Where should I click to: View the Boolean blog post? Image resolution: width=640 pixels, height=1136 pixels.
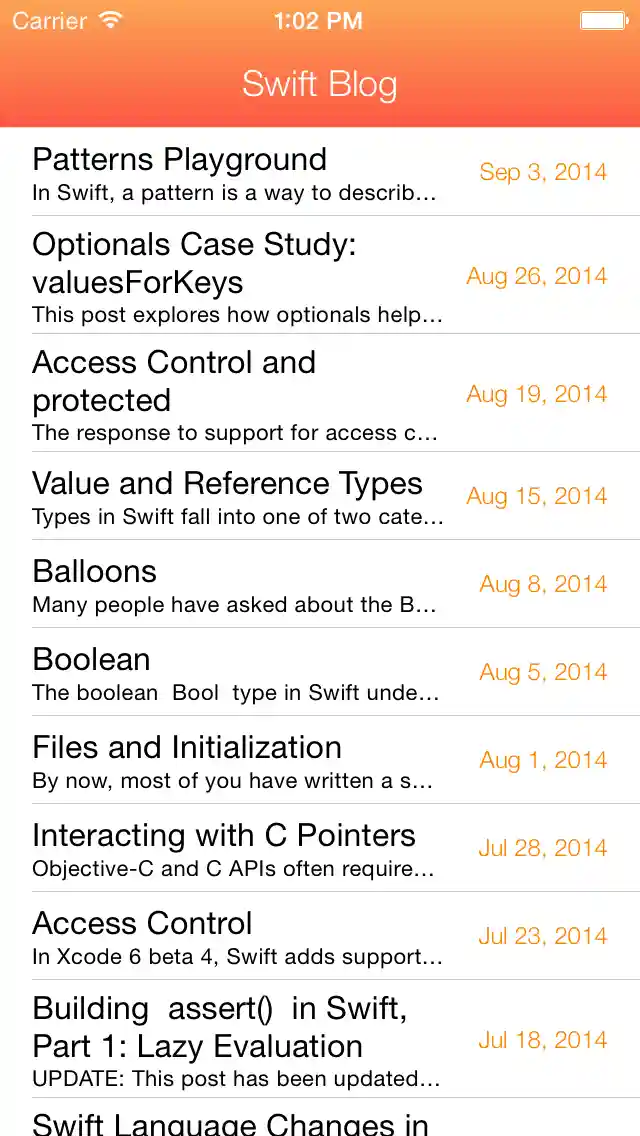(320, 672)
